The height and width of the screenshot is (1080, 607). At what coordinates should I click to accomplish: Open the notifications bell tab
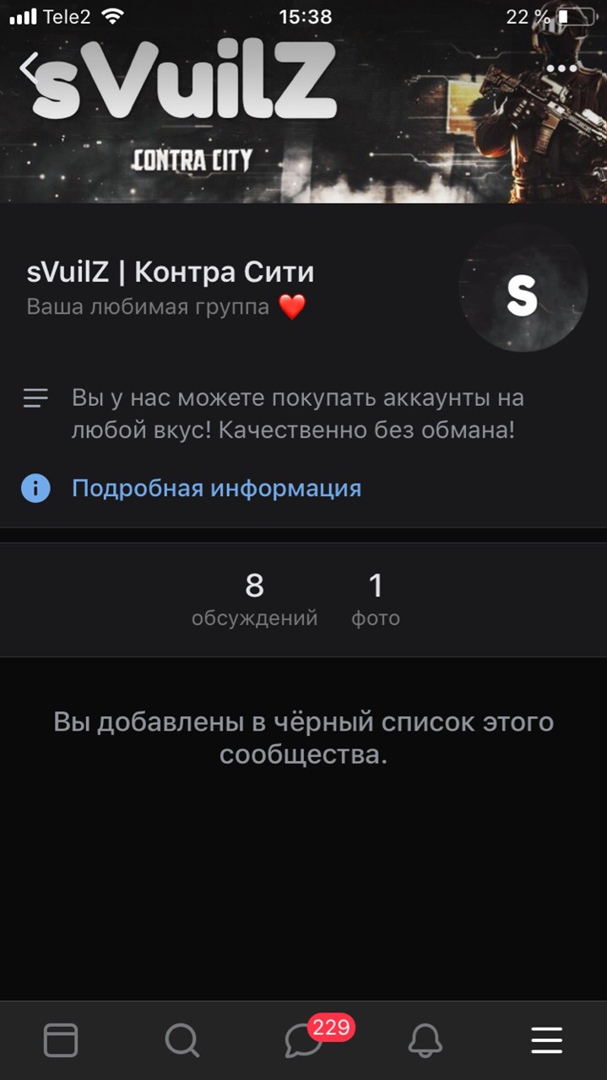tap(425, 1040)
